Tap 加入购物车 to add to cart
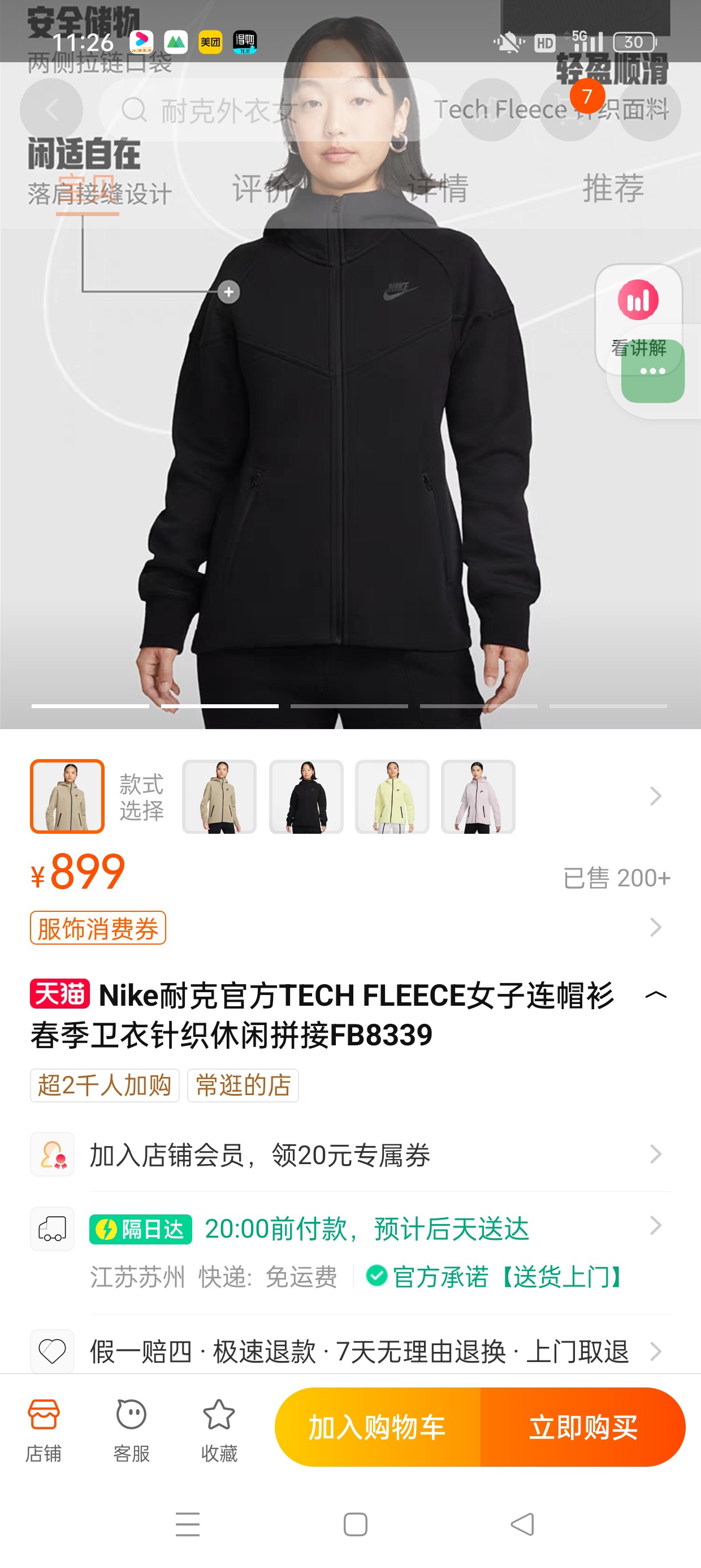This screenshot has height=1568, width=701. point(377,1427)
